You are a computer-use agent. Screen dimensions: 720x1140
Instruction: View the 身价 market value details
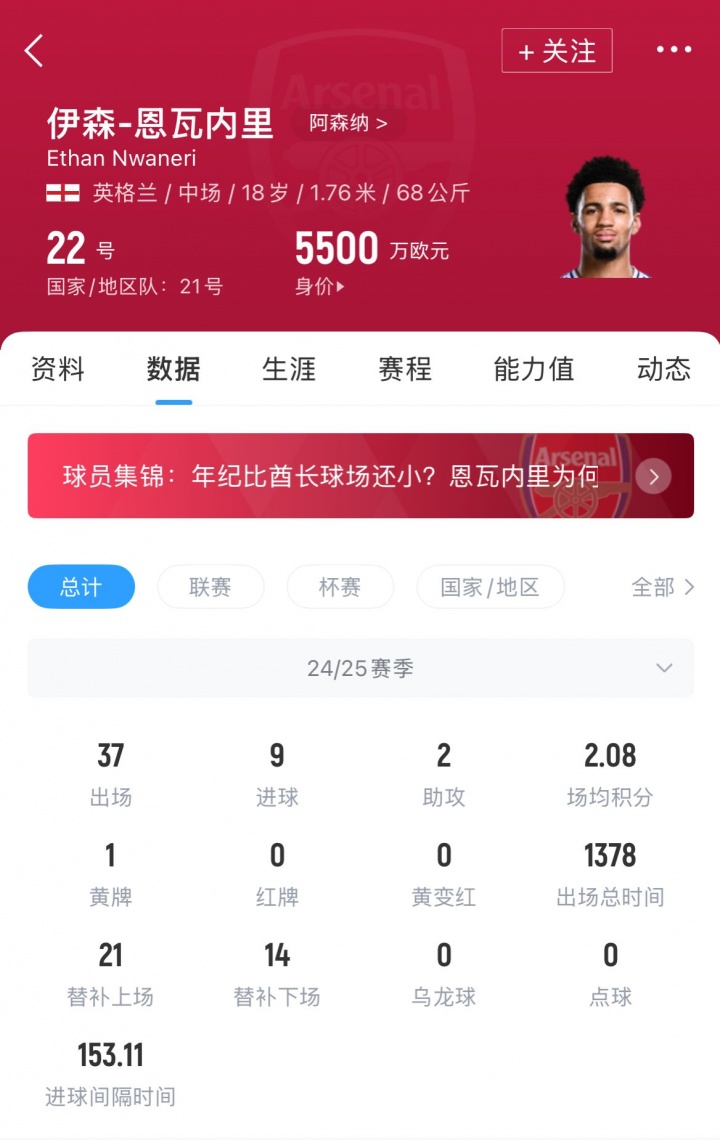click(x=320, y=287)
